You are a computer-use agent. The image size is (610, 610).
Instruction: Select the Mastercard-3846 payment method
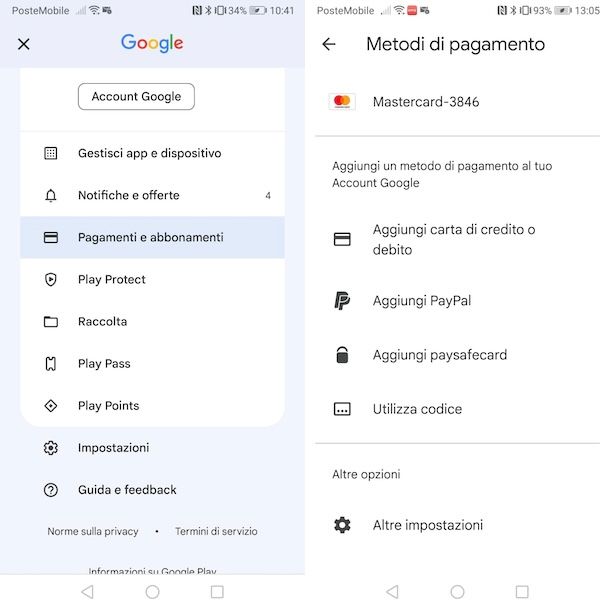click(425, 101)
